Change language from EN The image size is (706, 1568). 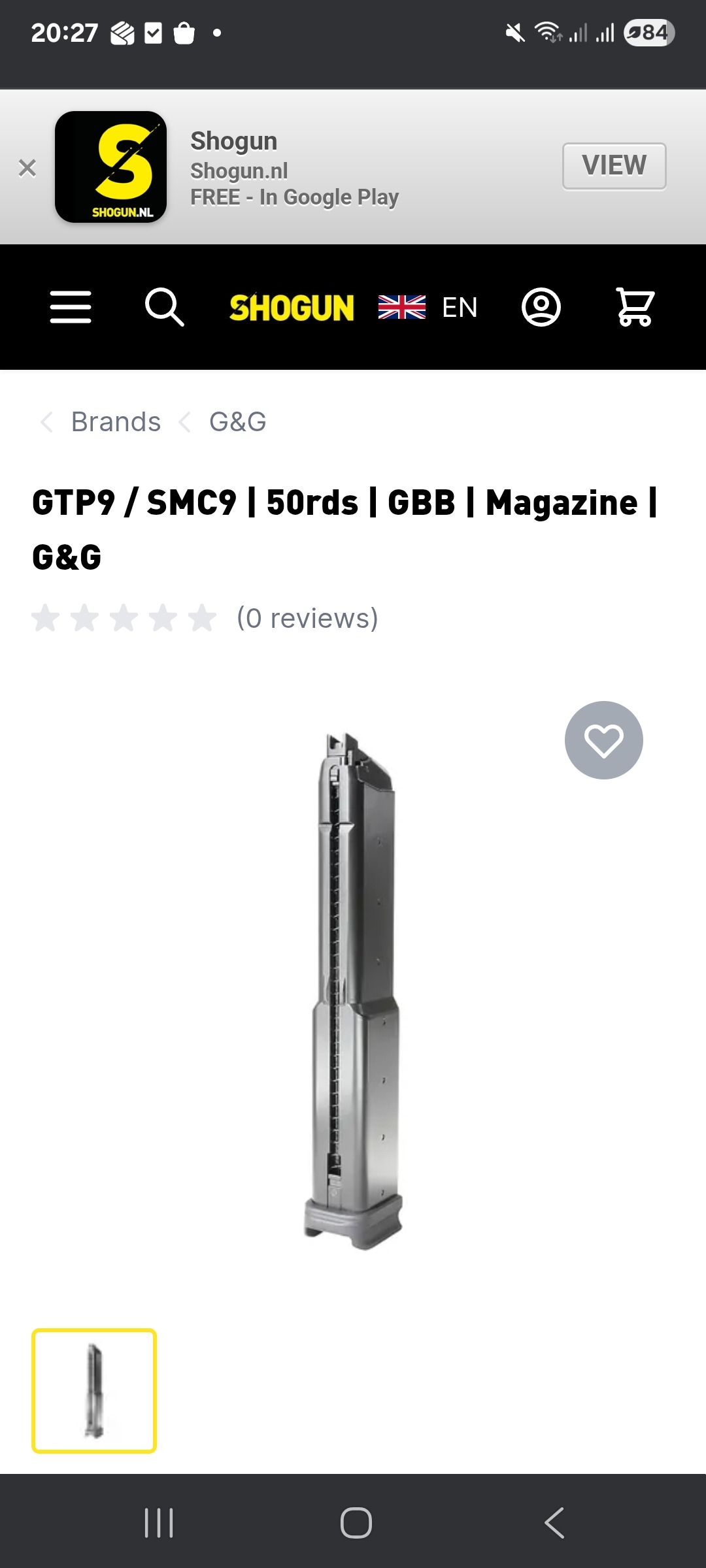(428, 307)
